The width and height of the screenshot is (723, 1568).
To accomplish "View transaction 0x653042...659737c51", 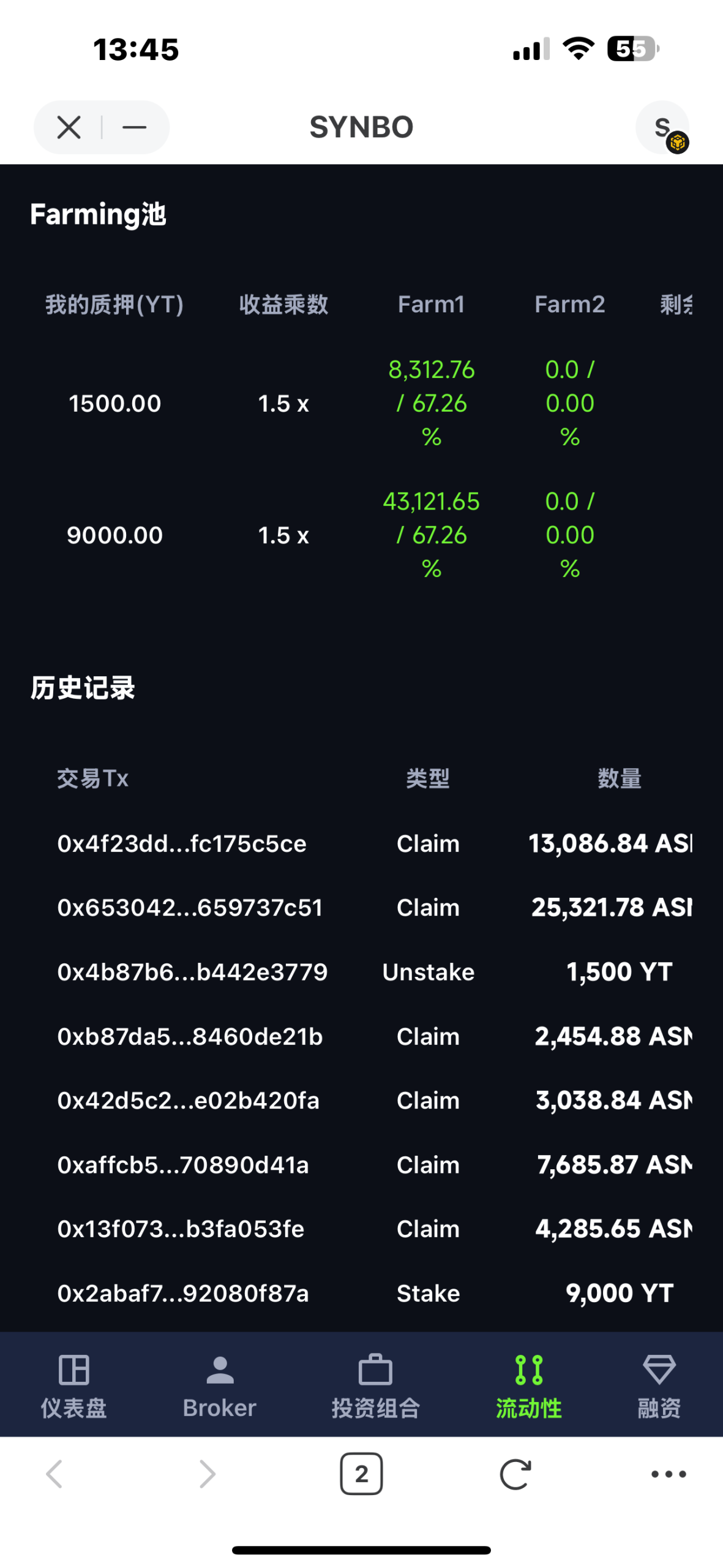I will [x=190, y=908].
